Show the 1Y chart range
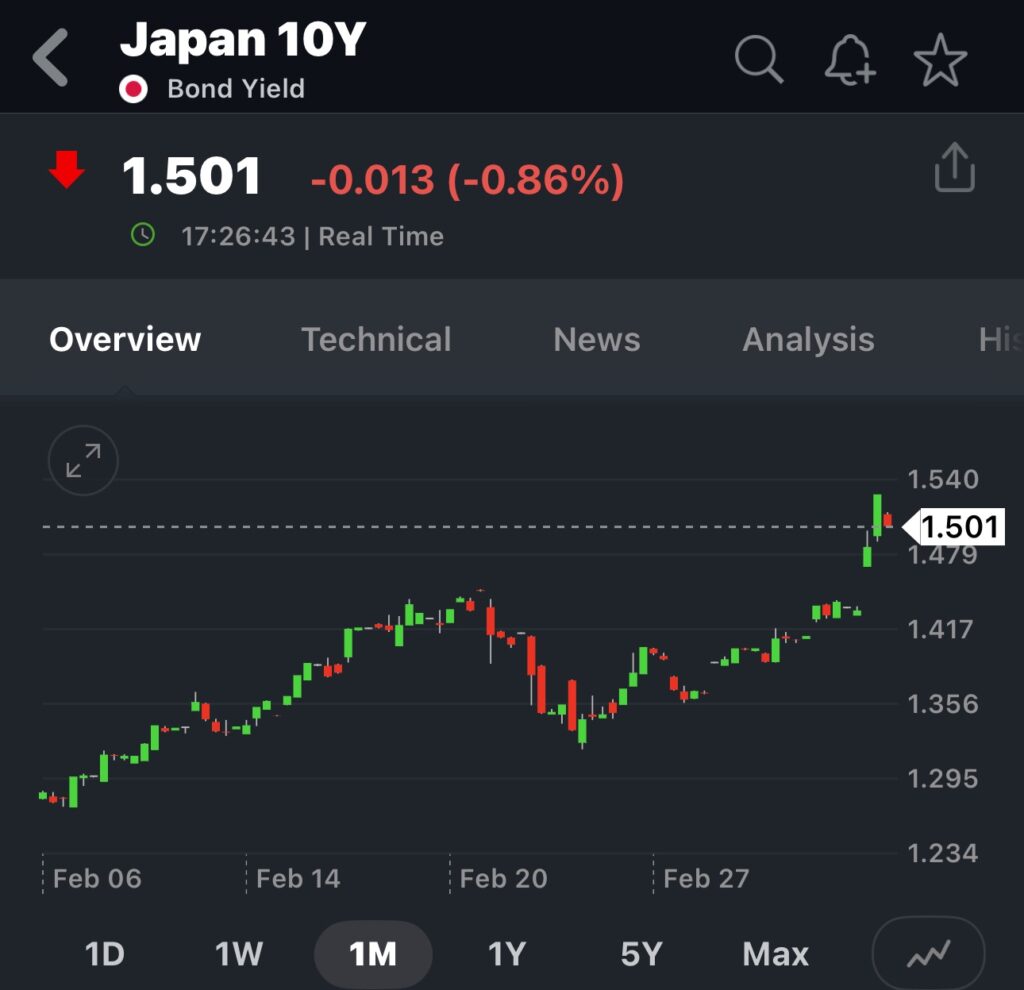The height and width of the screenshot is (990, 1024). (x=506, y=954)
